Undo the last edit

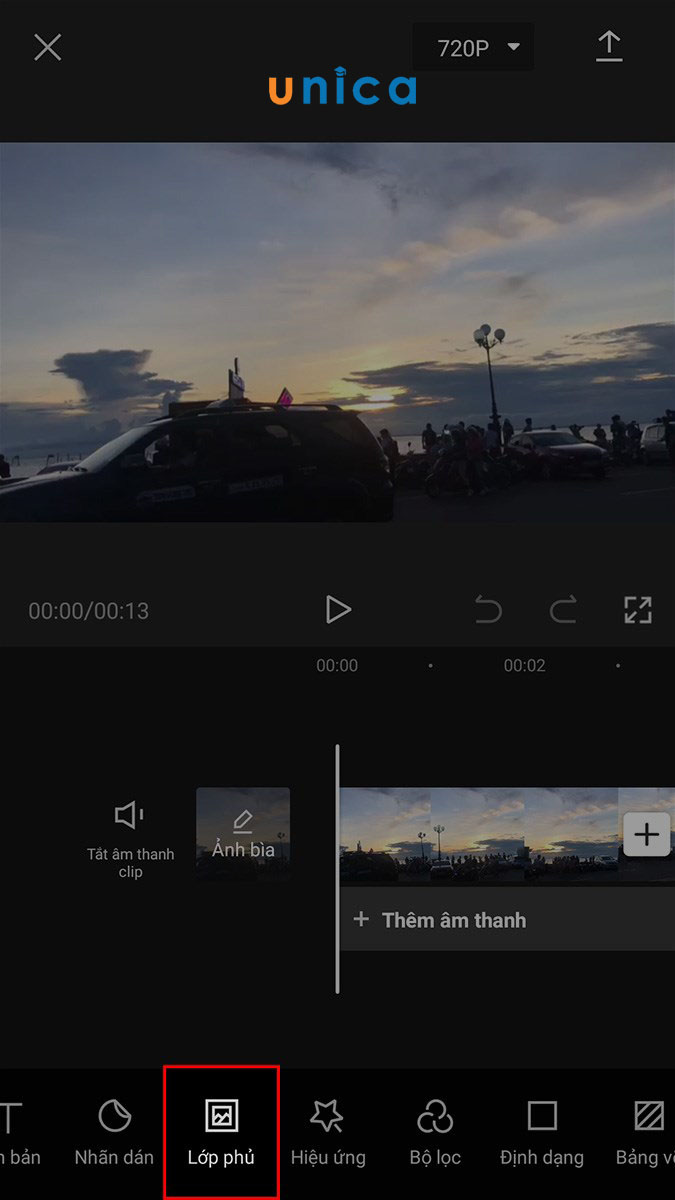coord(488,610)
